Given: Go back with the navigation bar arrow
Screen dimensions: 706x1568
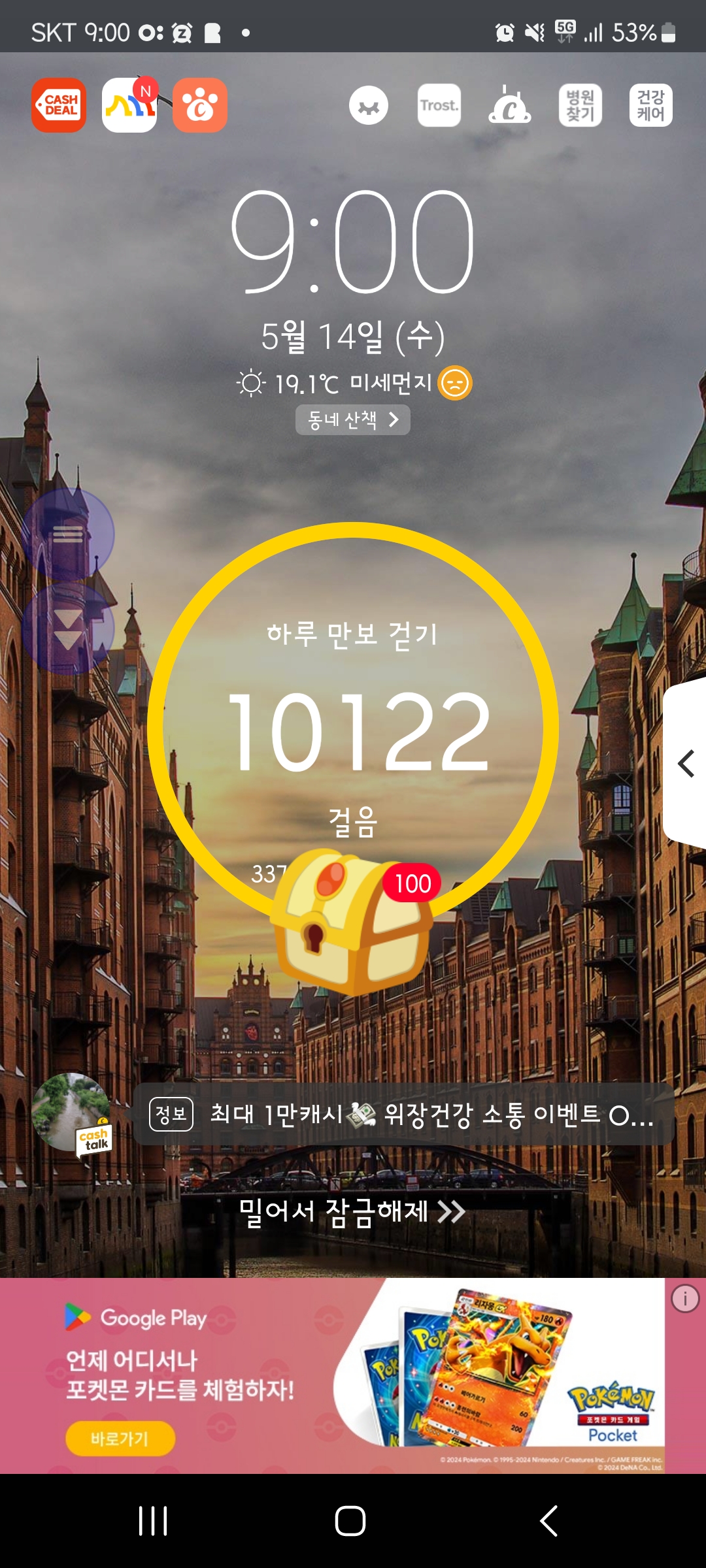Looking at the screenshot, I should (549, 1521).
